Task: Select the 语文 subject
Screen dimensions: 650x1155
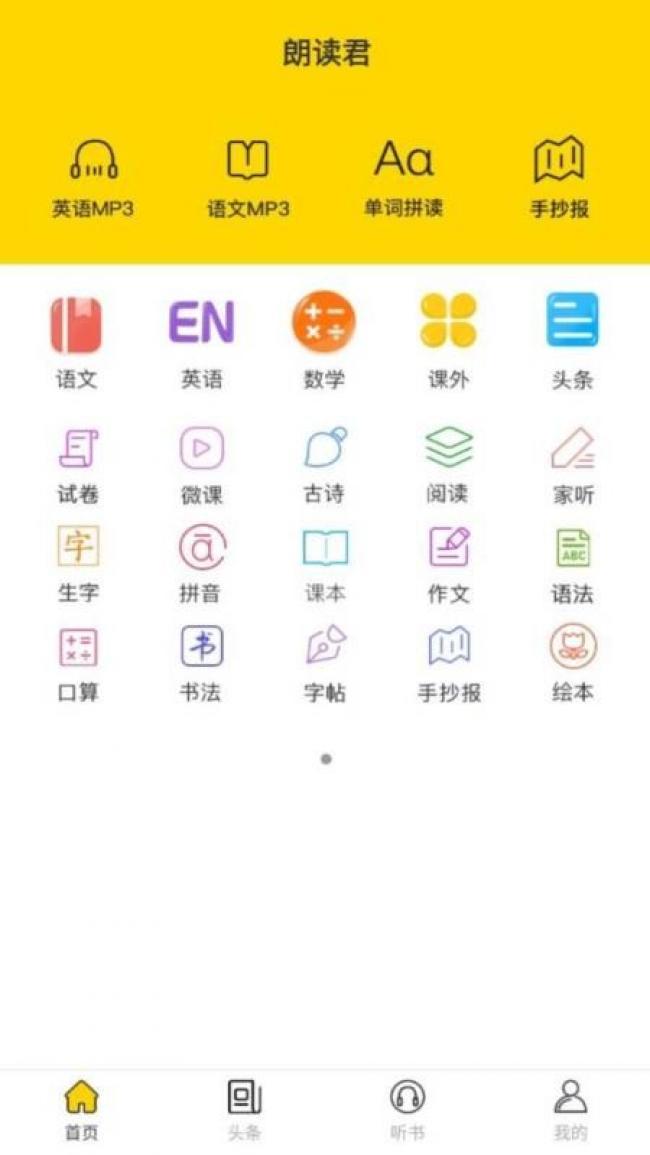Action: coord(77,342)
